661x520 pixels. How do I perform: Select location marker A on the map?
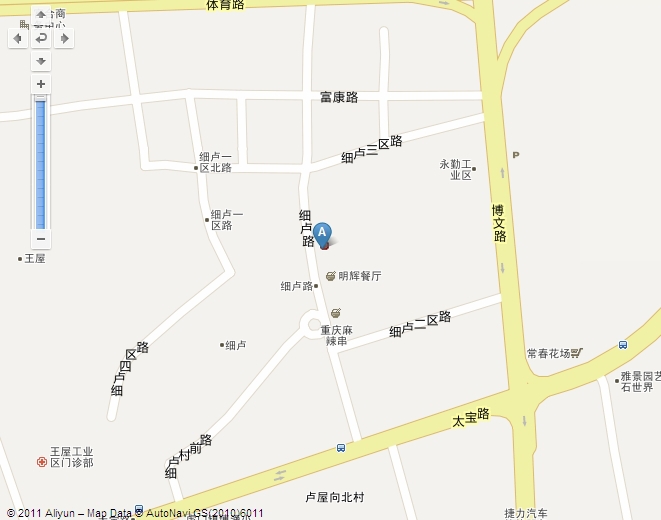pos(322,234)
